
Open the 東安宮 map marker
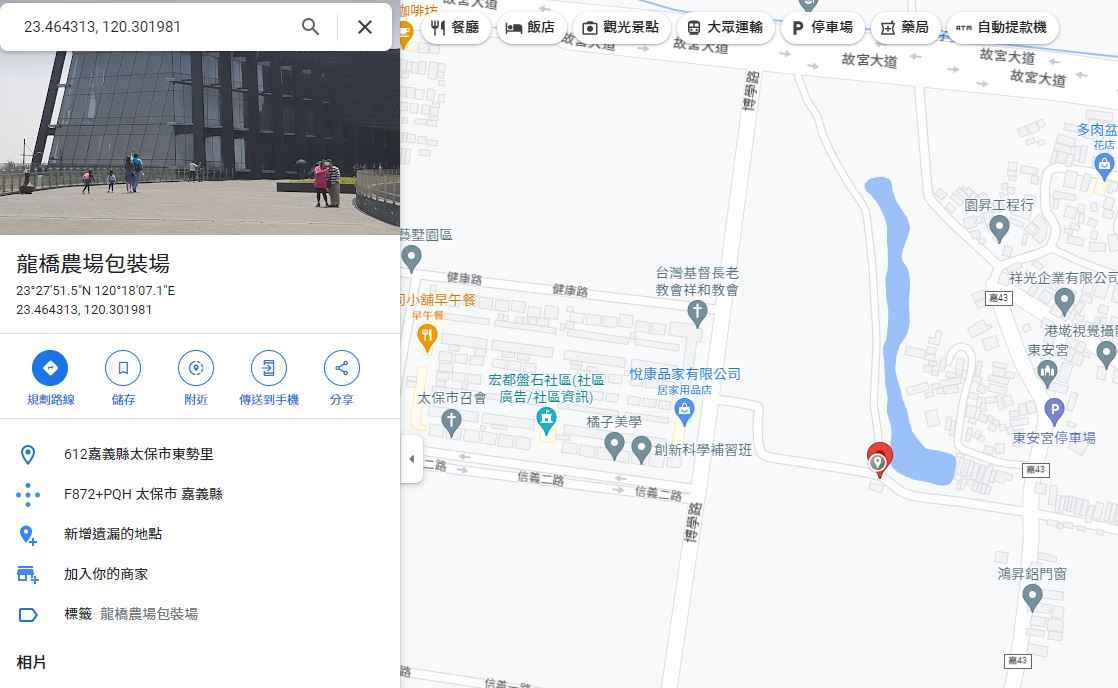click(x=1047, y=373)
